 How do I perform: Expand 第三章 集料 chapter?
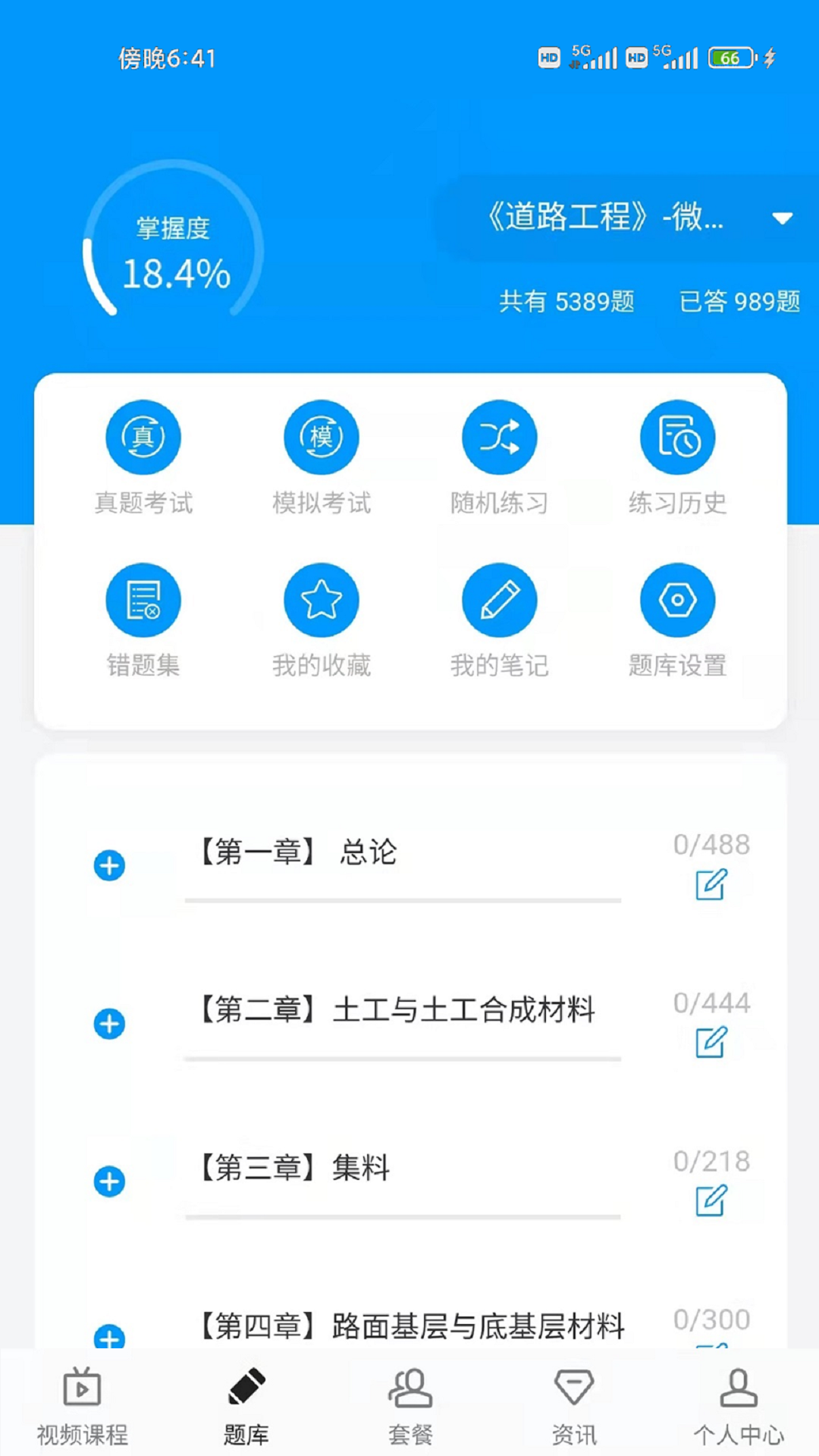coord(109,1181)
